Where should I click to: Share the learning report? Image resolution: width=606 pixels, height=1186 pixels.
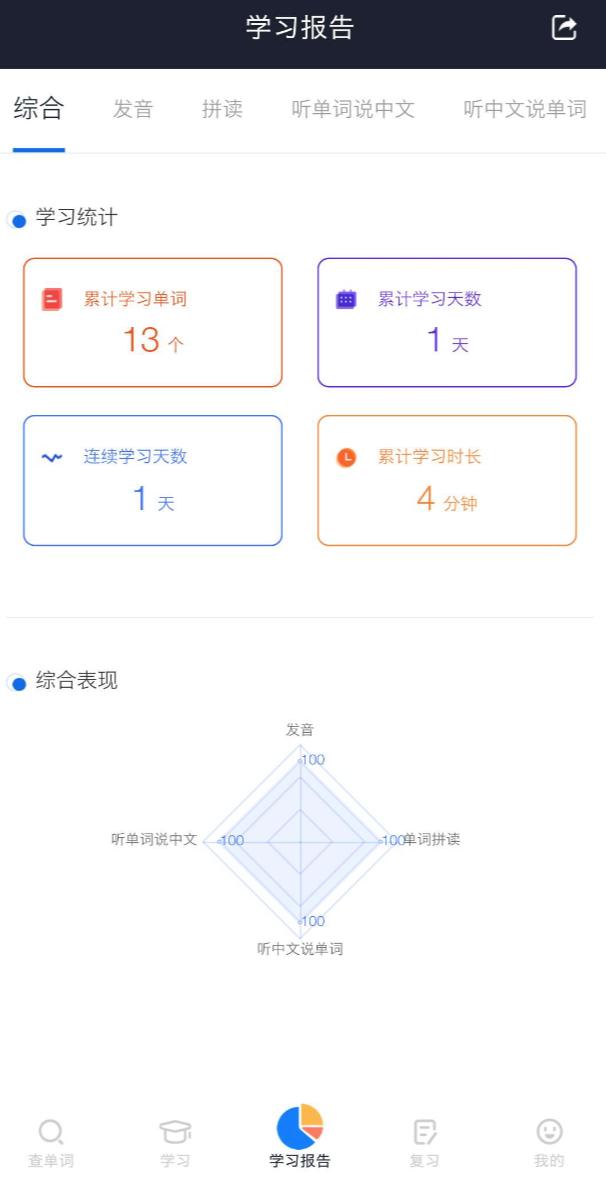(x=564, y=28)
